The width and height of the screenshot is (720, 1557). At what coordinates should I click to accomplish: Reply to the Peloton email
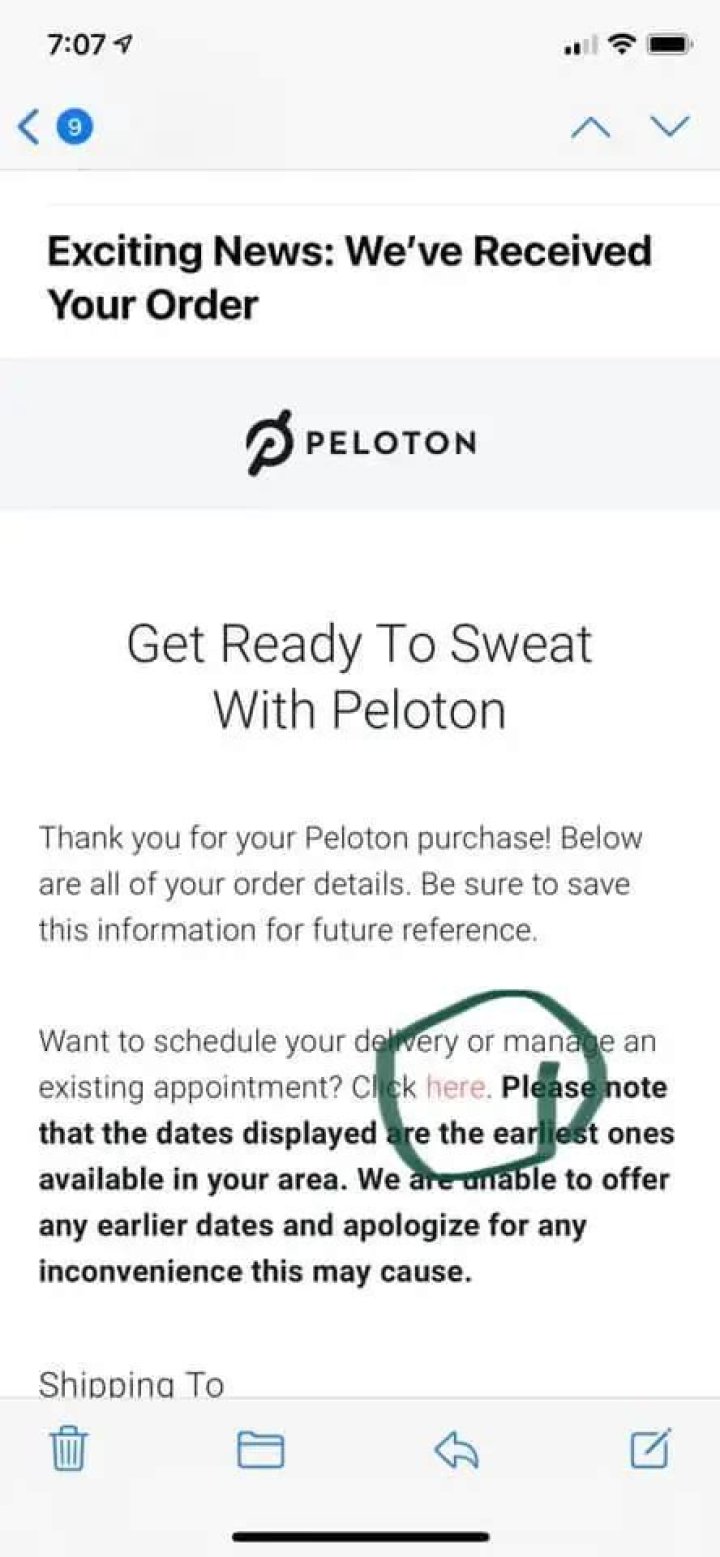click(x=456, y=1448)
